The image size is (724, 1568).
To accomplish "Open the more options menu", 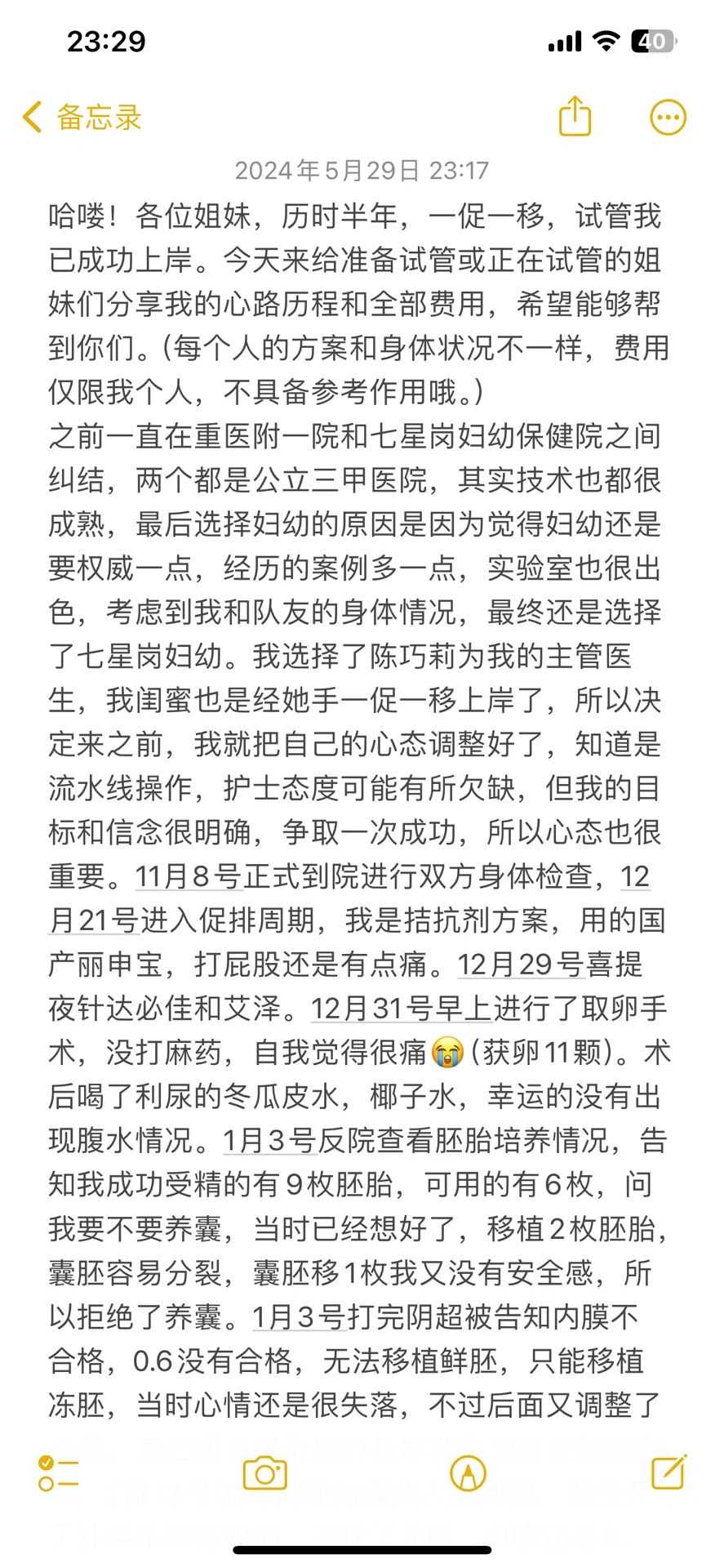I will [667, 118].
